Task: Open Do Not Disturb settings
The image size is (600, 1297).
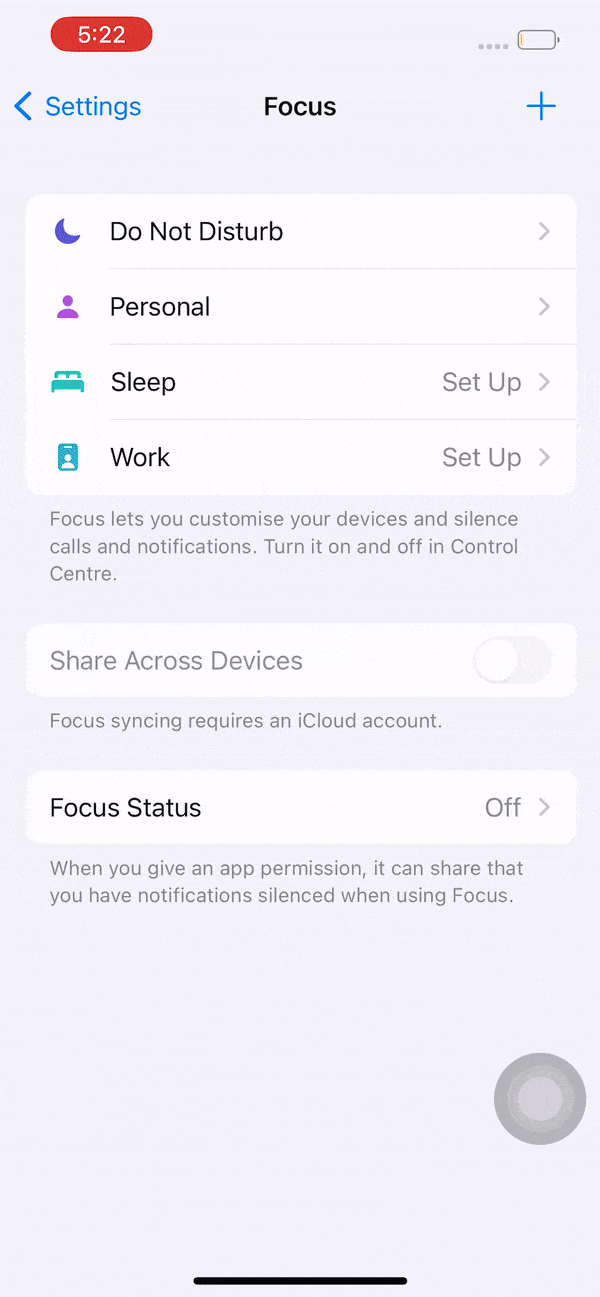Action: point(300,232)
